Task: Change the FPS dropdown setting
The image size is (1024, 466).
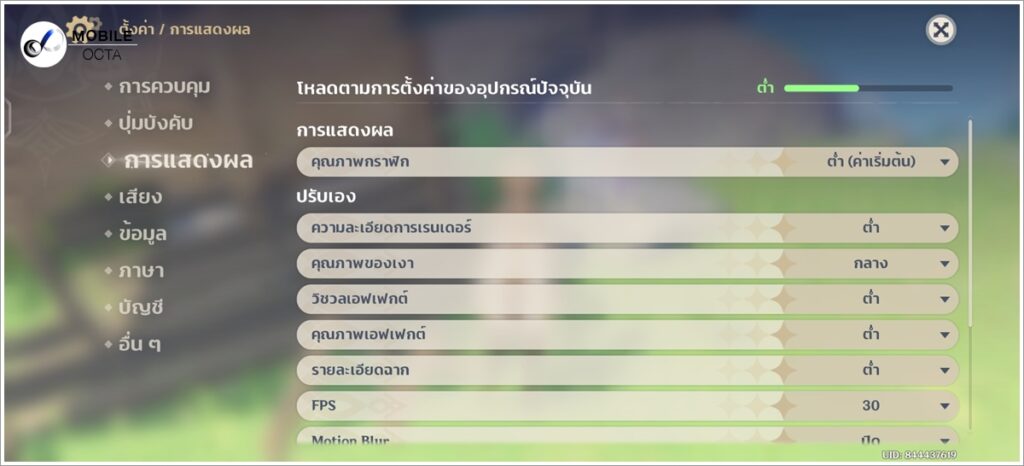Action: pyautogui.click(x=878, y=406)
